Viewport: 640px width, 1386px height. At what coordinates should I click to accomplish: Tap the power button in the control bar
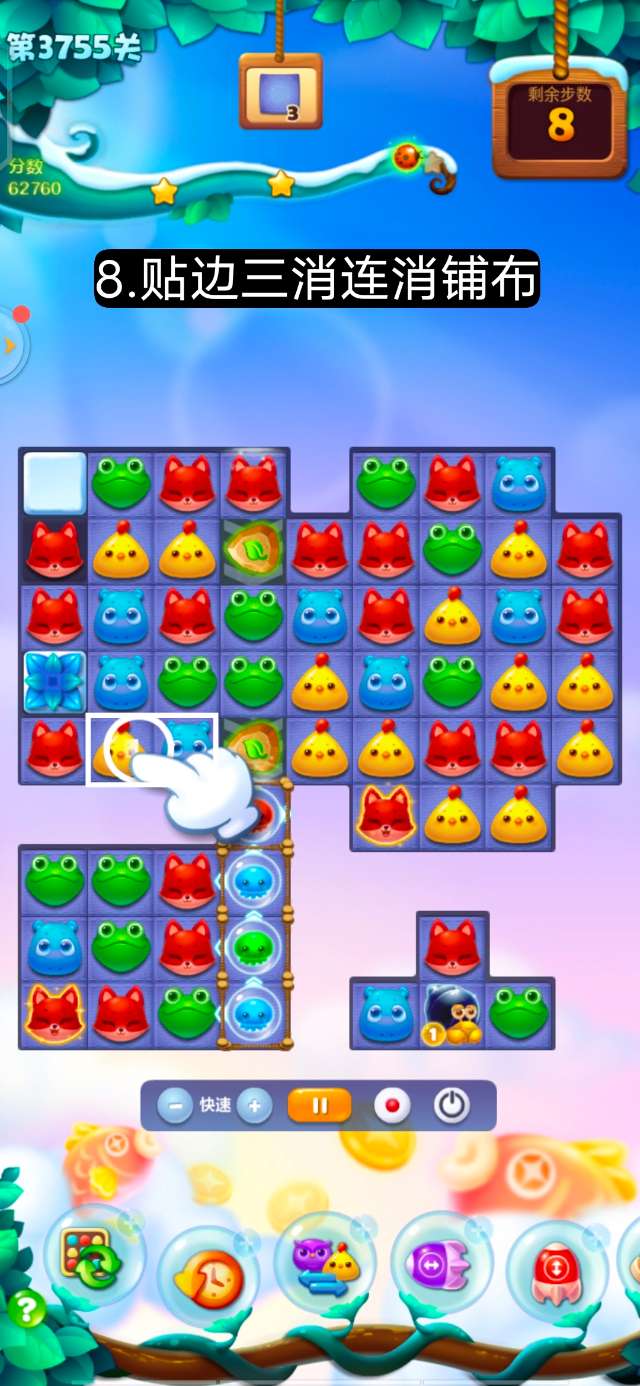click(452, 1106)
